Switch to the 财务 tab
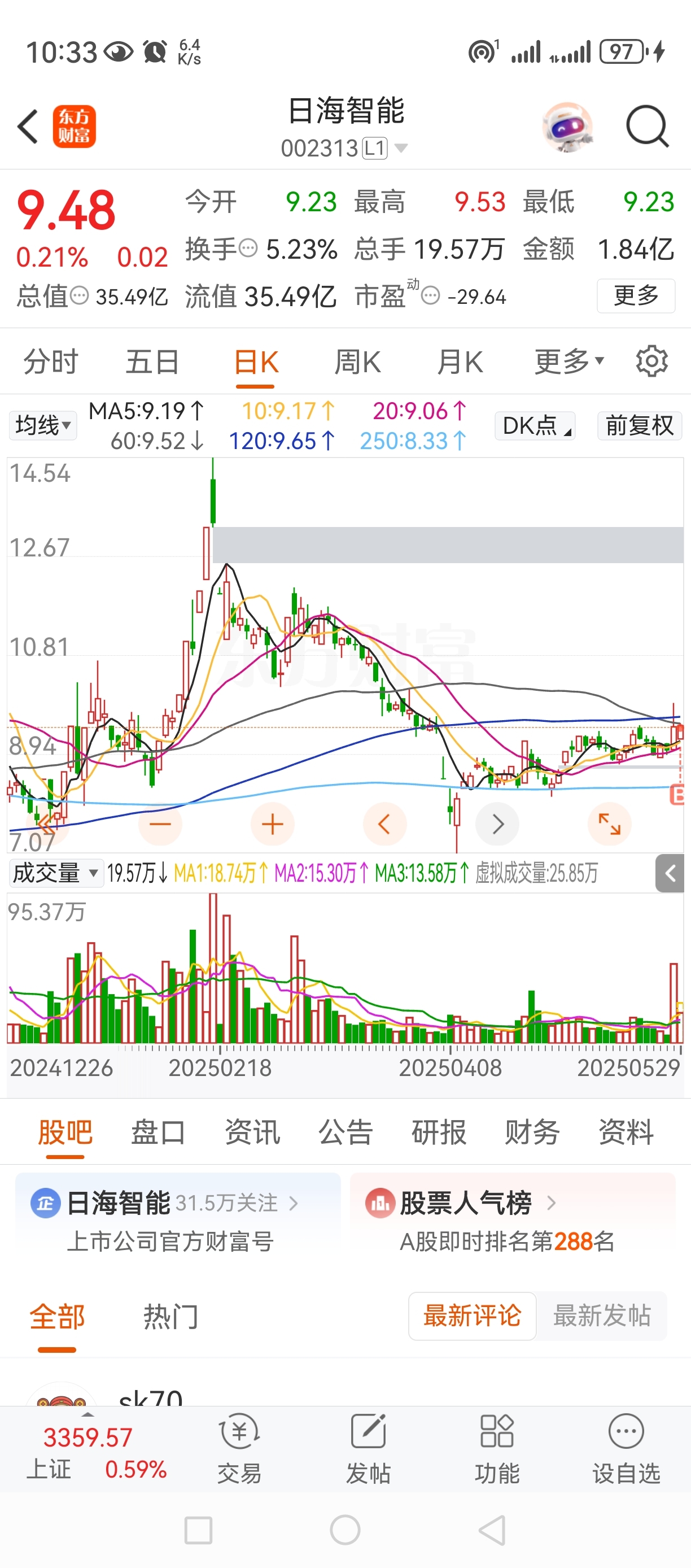 pos(532,1133)
